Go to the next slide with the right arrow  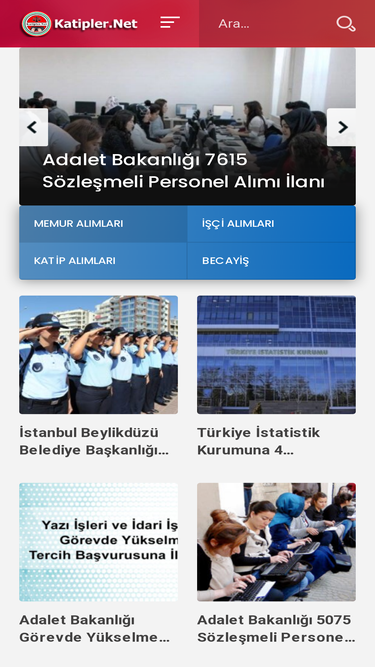click(x=342, y=127)
